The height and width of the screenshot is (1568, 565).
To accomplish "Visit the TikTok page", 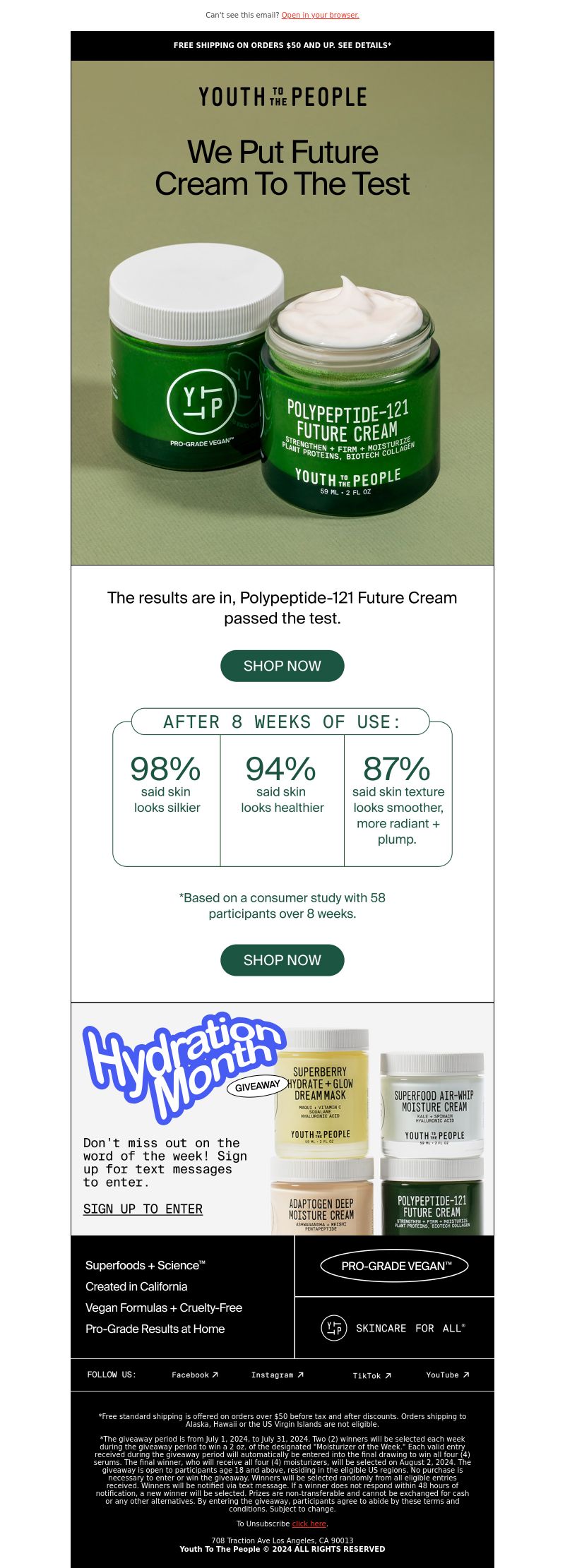I will point(371,1375).
